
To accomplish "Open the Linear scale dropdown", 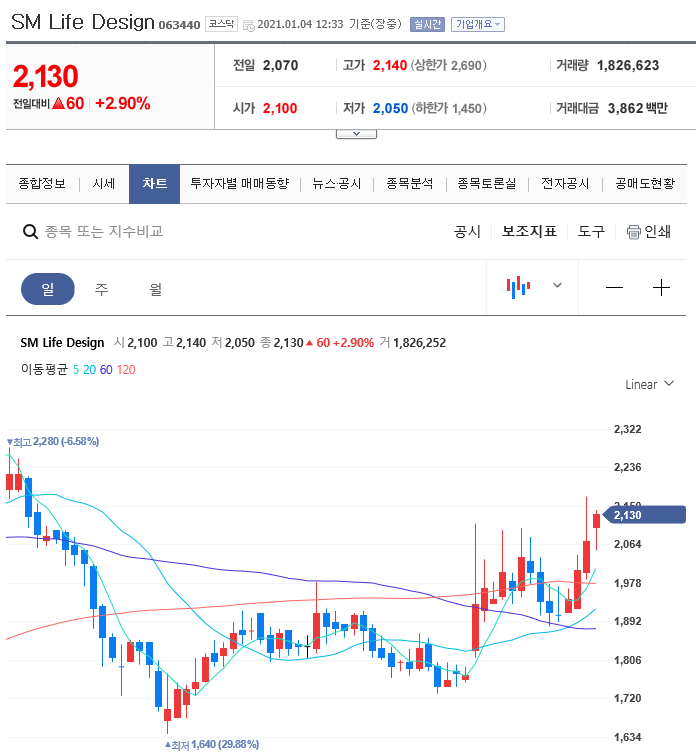I will [x=649, y=384].
